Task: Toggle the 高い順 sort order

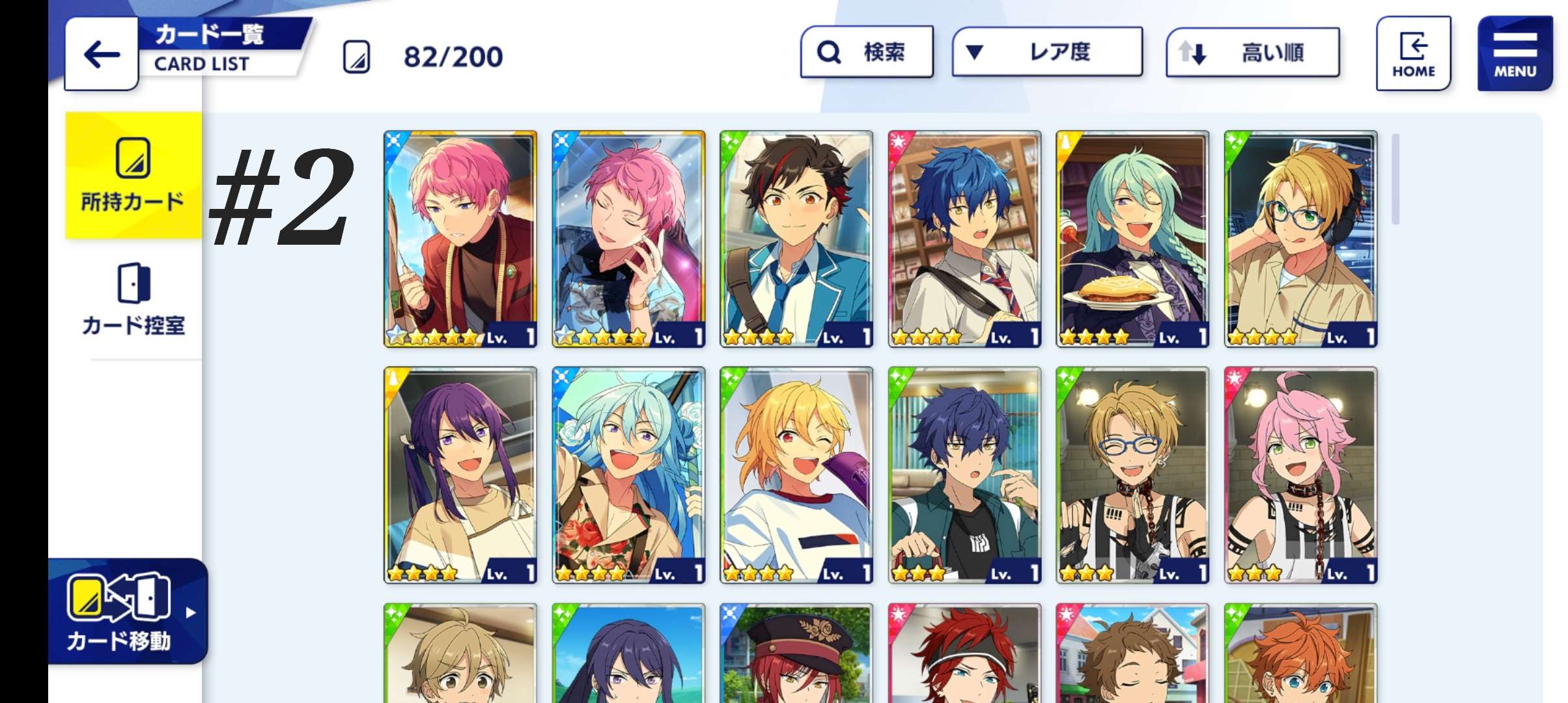Action: (1252, 53)
